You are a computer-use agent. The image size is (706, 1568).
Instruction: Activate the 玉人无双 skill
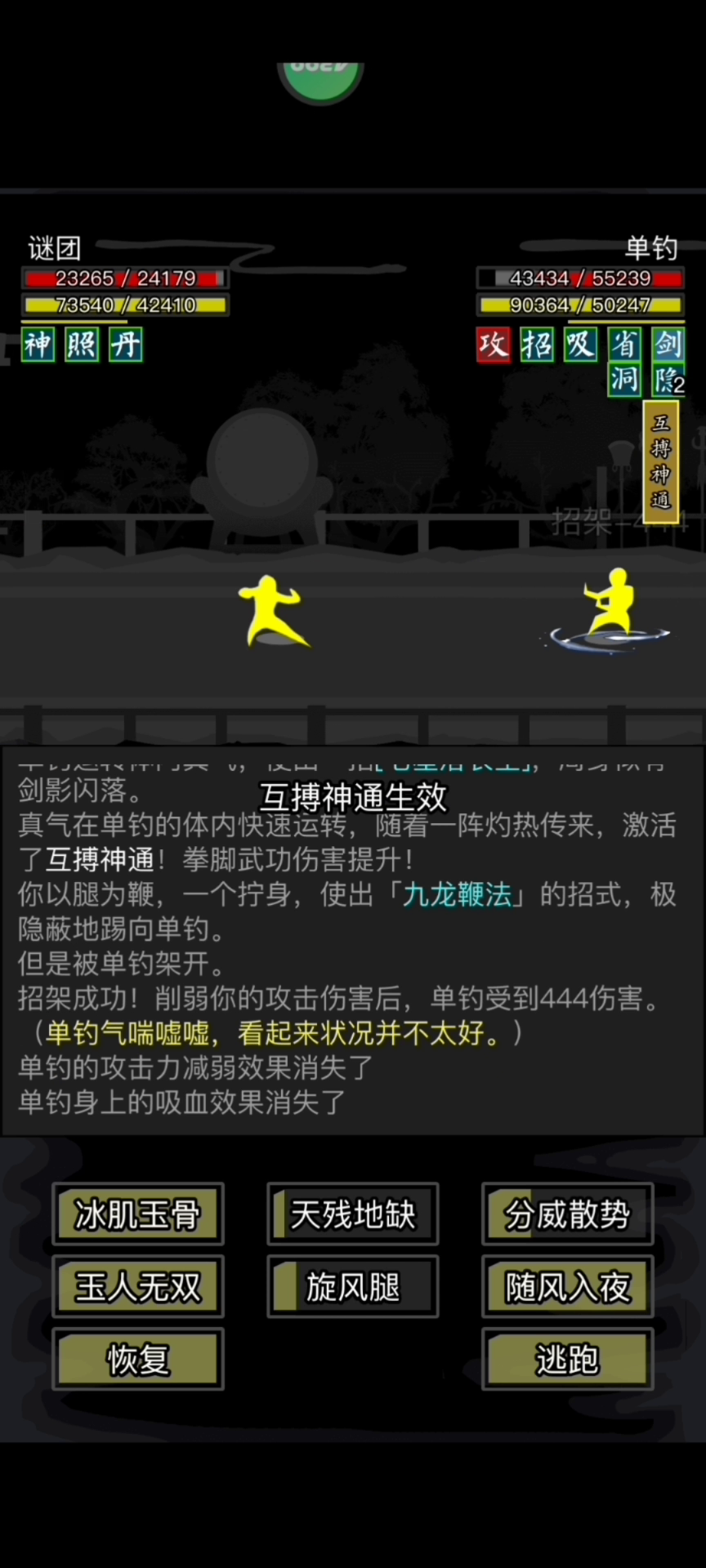[138, 1287]
